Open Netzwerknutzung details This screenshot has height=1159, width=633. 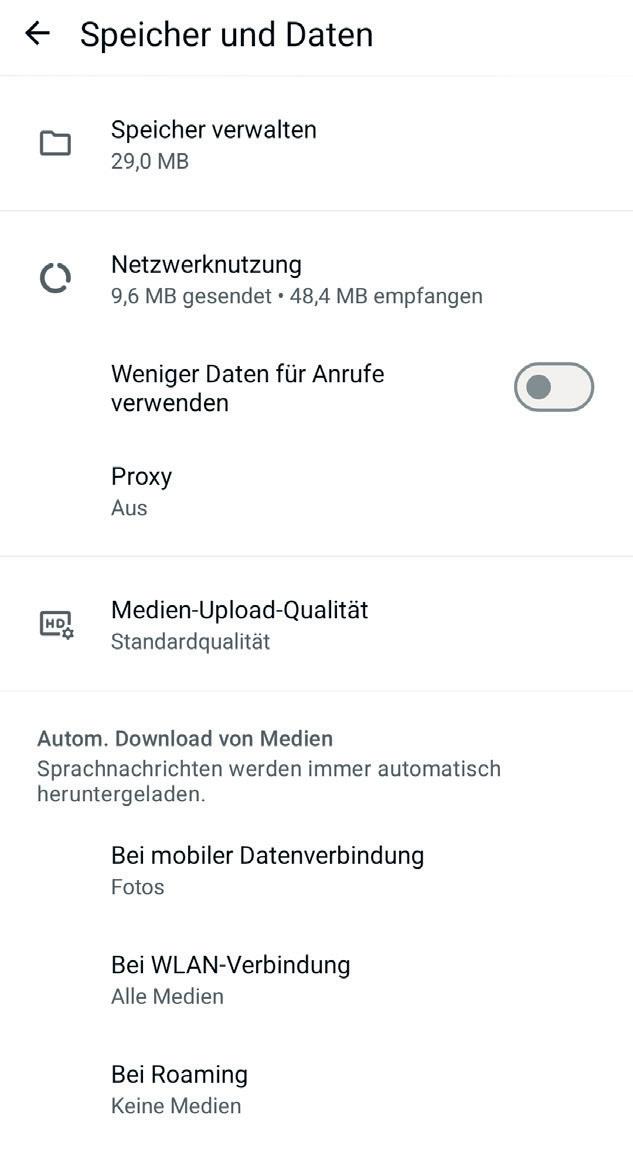tap(296, 279)
